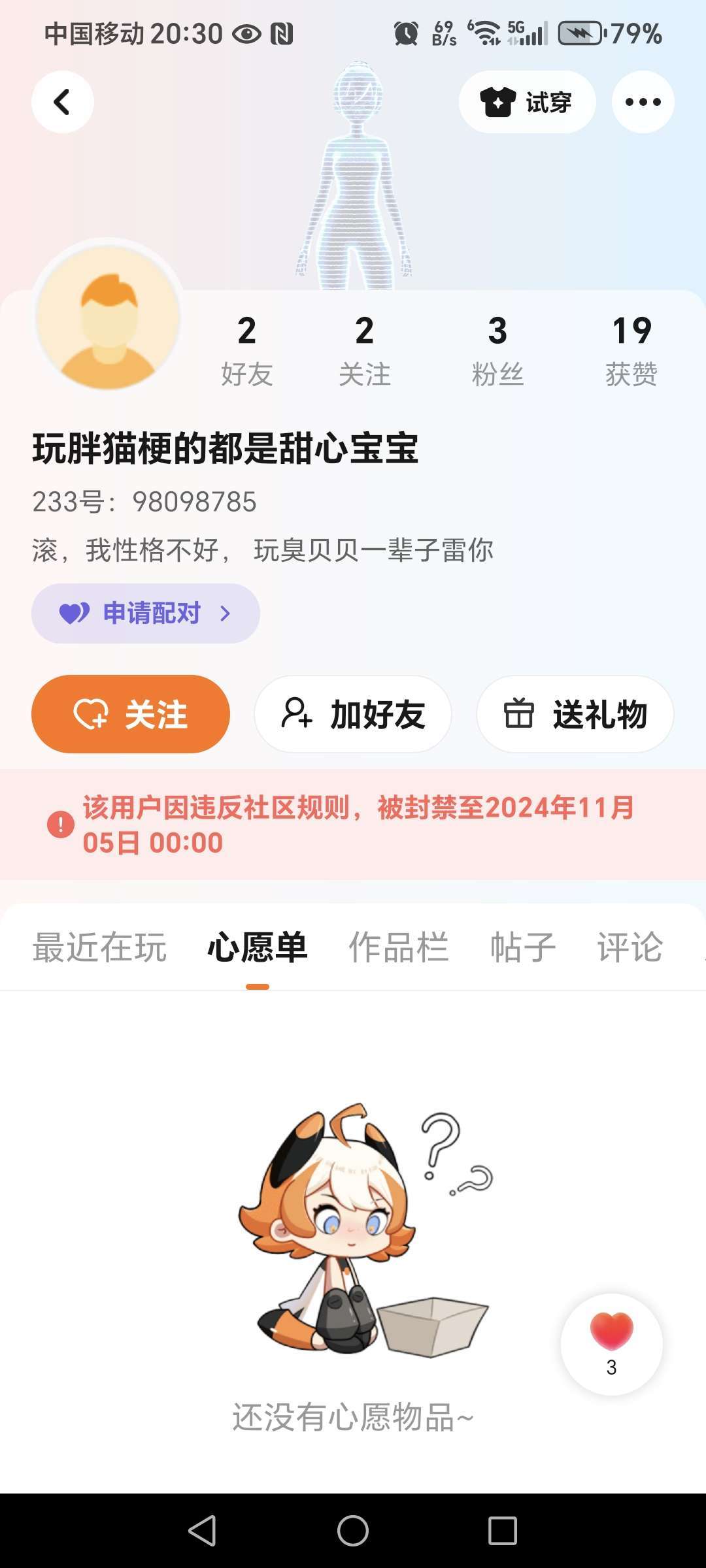View the user's profile avatar

click(109, 318)
